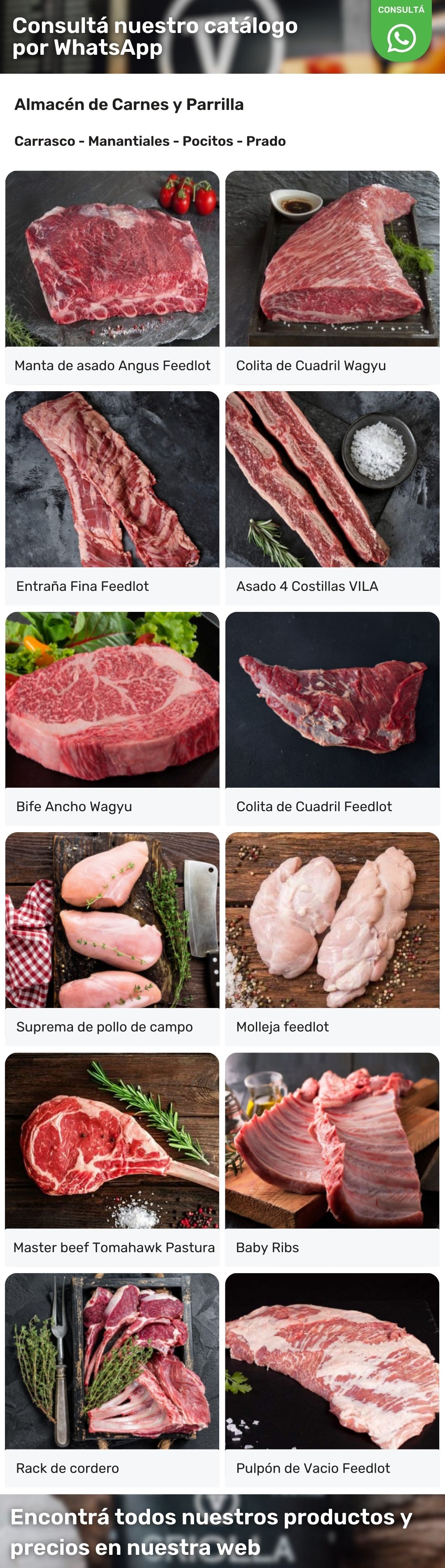Screen dimensions: 445x1568
Task: Open the banner to find products on the web
Action: [222, 1531]
